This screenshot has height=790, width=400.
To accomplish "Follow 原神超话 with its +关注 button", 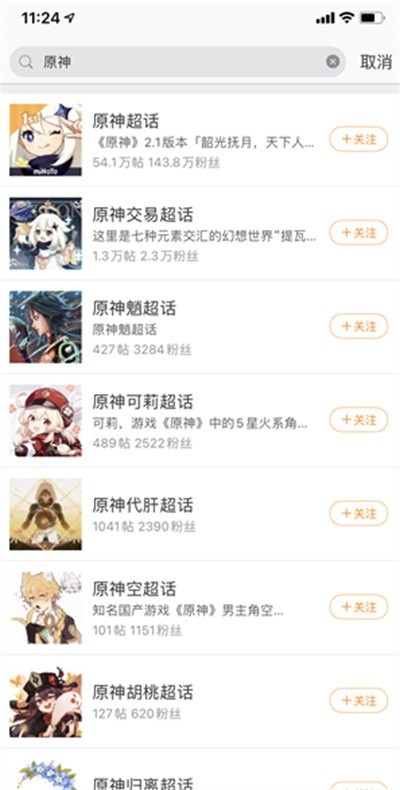I will click(x=359, y=139).
